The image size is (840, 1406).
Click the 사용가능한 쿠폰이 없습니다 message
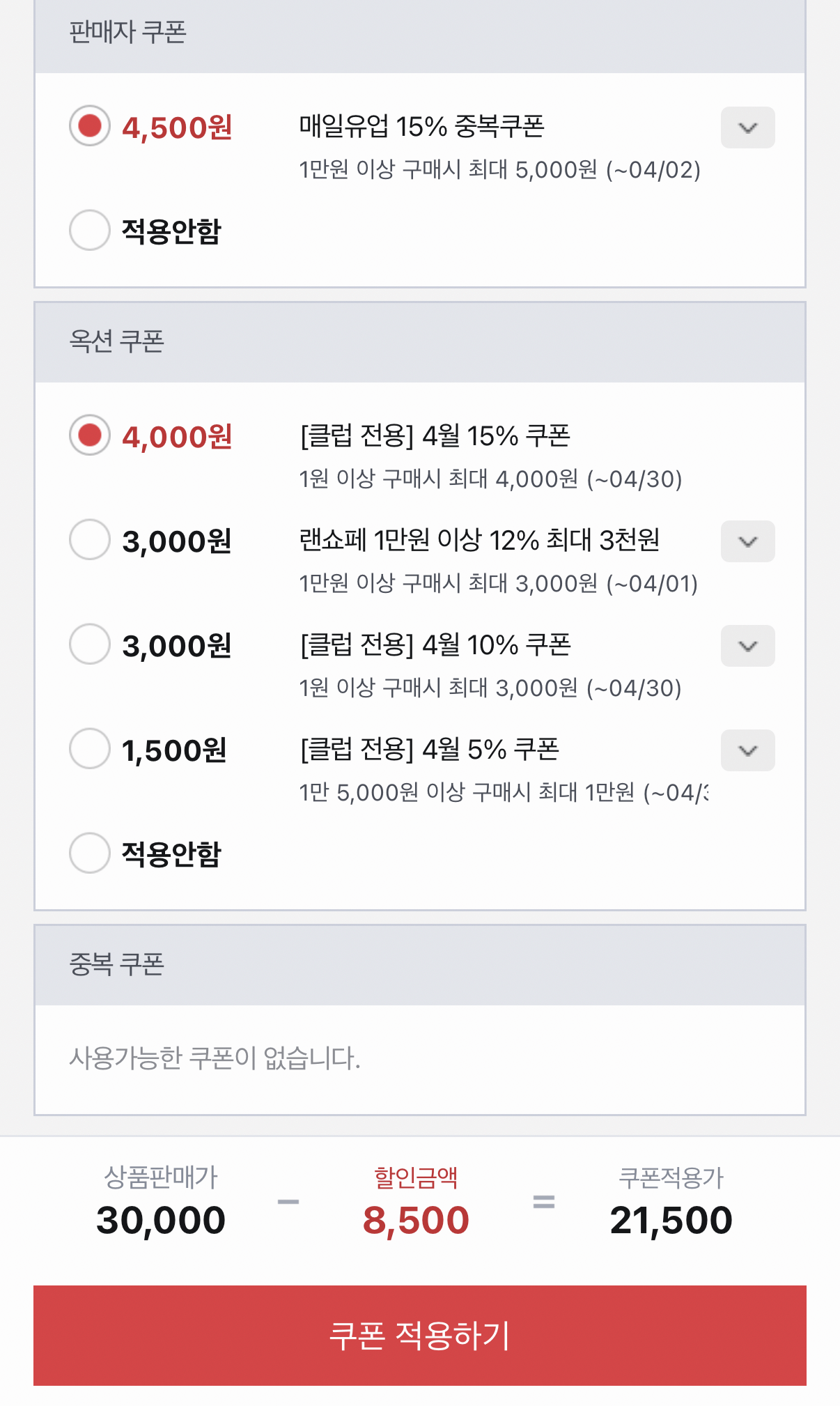pos(215,1058)
